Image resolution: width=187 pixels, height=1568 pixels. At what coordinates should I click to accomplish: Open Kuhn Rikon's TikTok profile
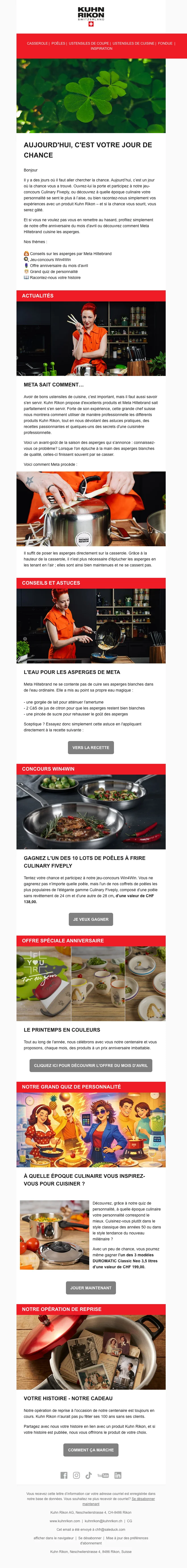[x=89, y=1476]
